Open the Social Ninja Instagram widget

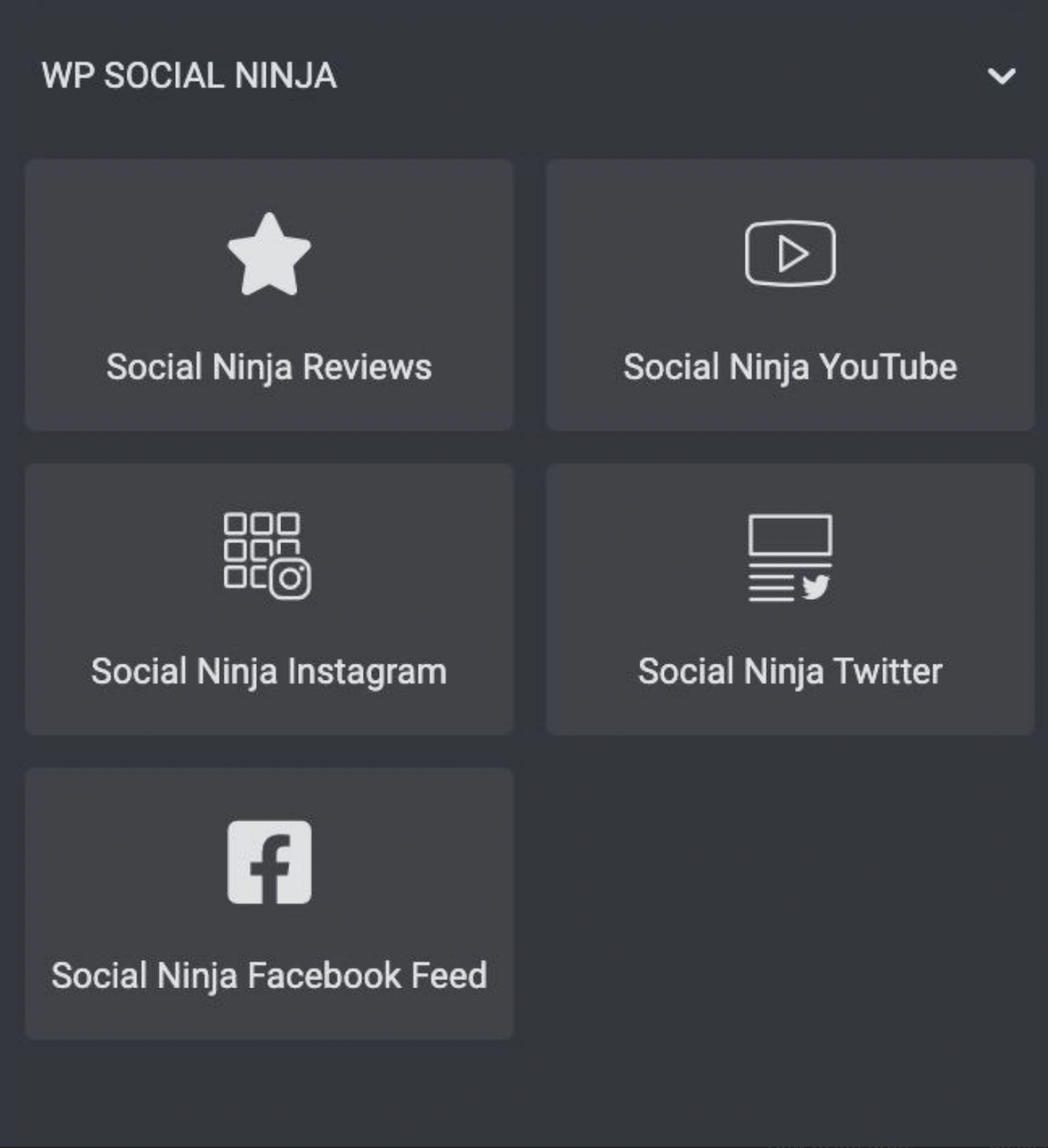pos(269,599)
